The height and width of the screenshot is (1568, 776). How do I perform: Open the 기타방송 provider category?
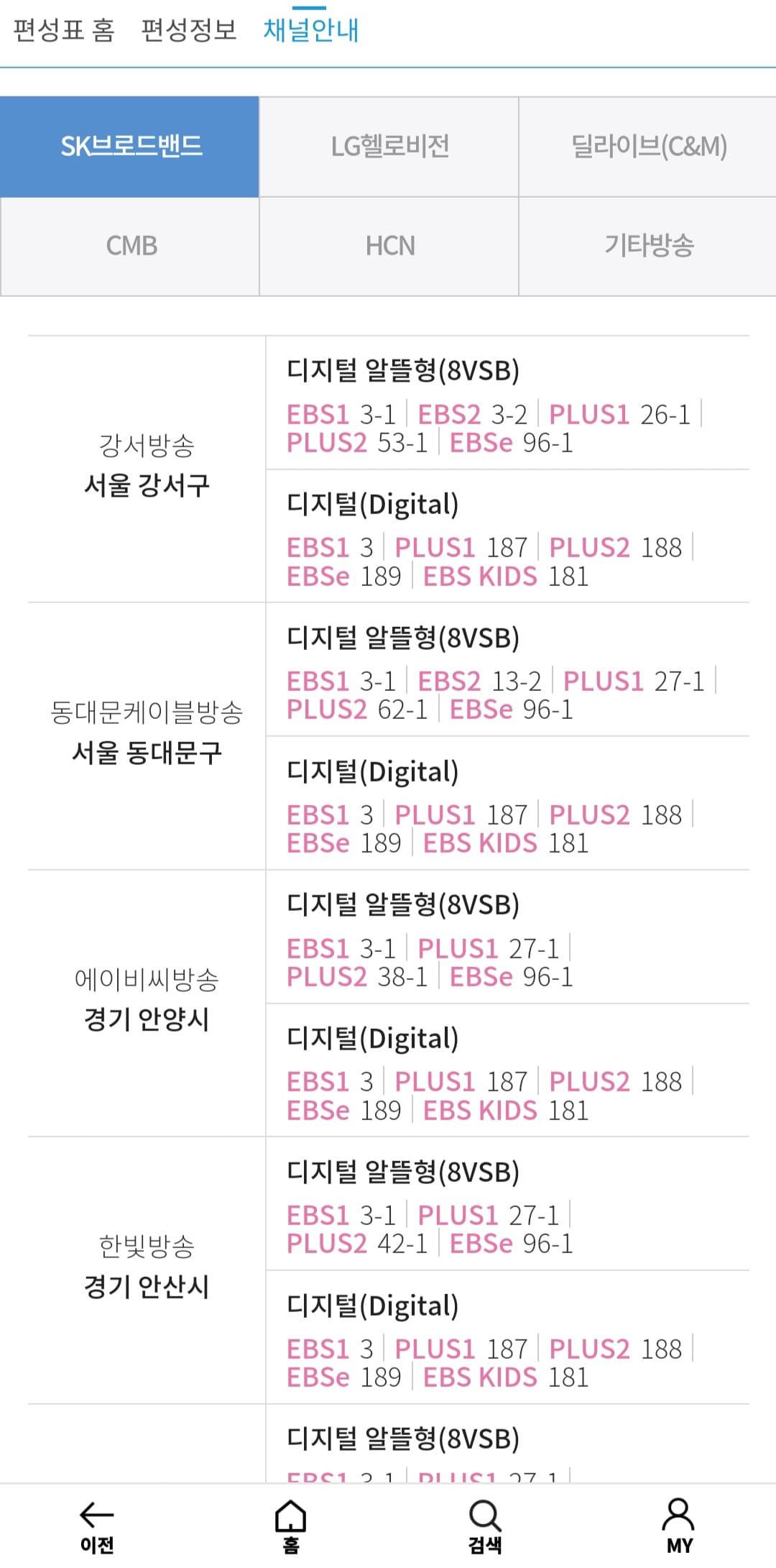[647, 246]
